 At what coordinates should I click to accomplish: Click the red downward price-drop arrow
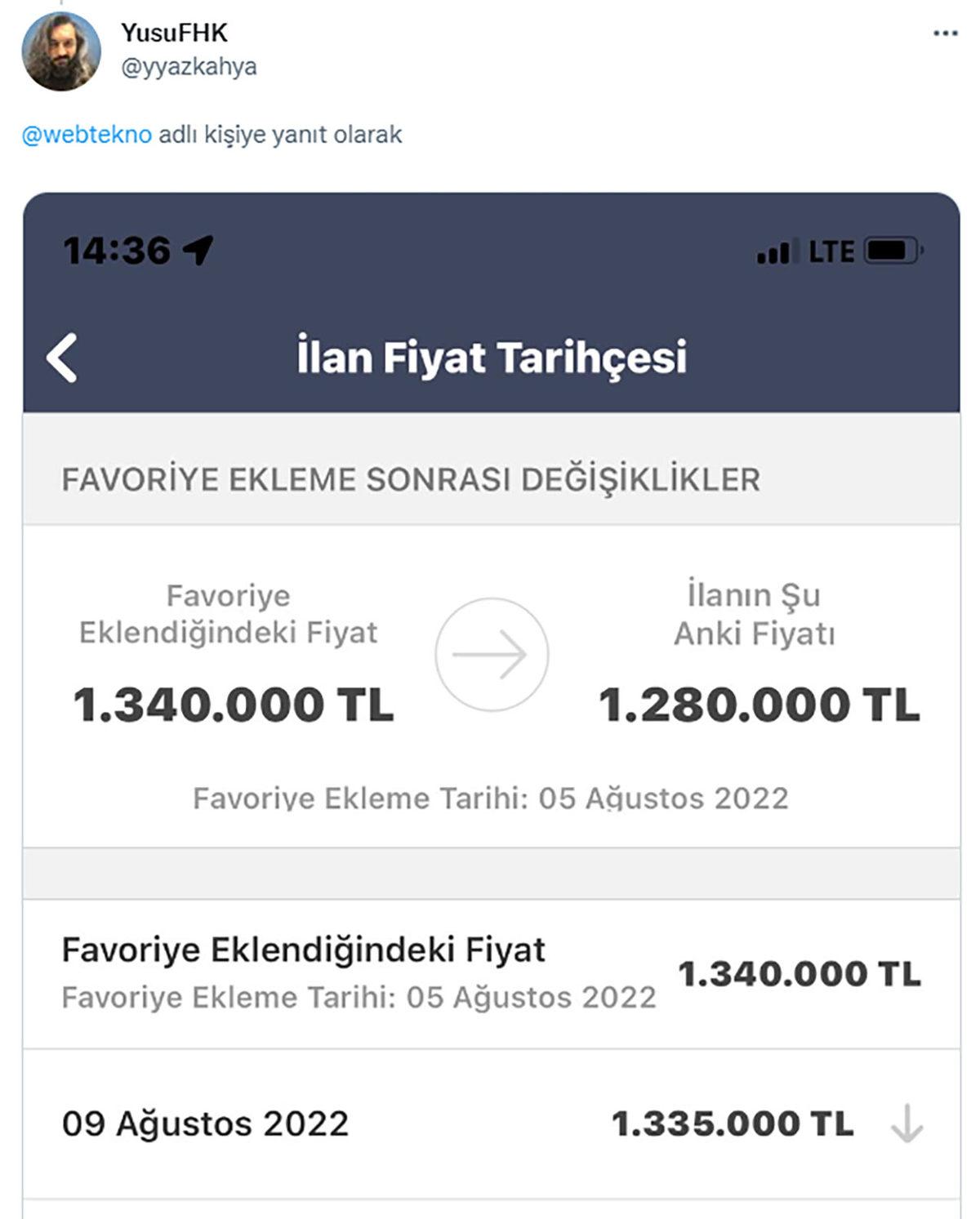(905, 1122)
